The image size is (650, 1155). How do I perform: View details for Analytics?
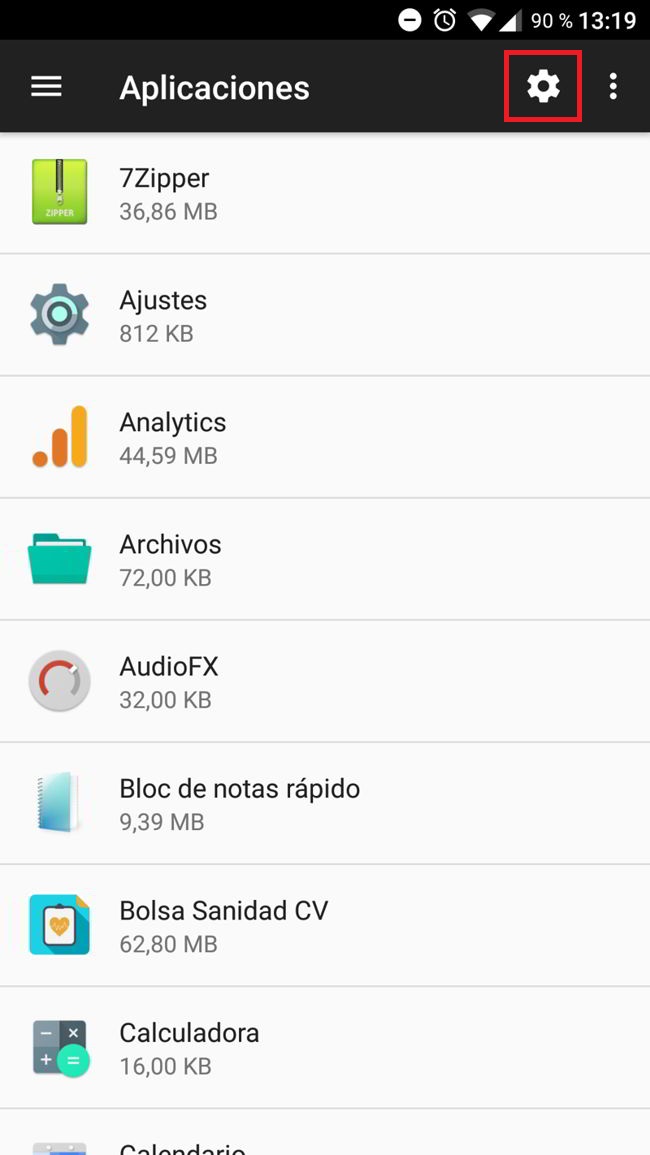pyautogui.click(x=325, y=437)
